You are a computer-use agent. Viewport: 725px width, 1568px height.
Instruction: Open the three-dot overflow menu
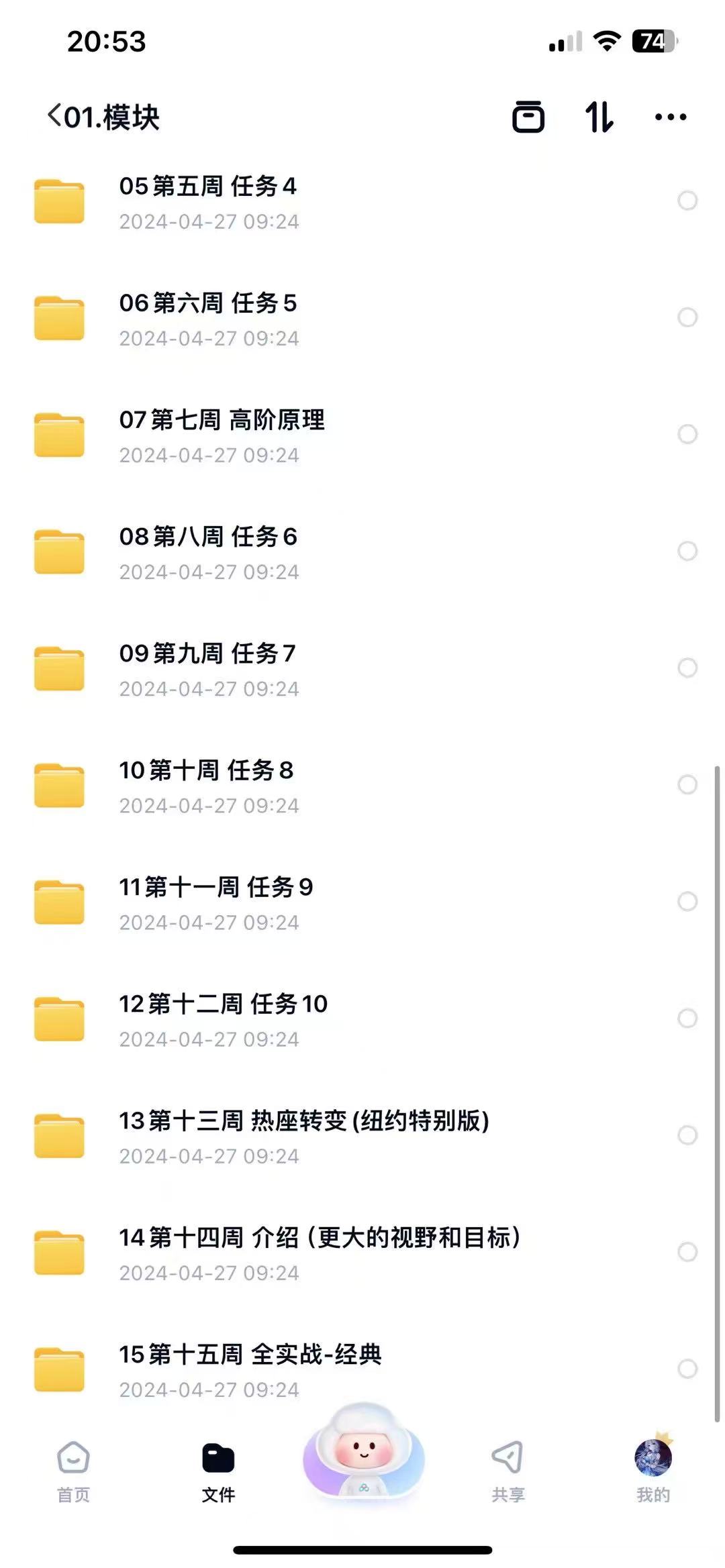coord(671,117)
